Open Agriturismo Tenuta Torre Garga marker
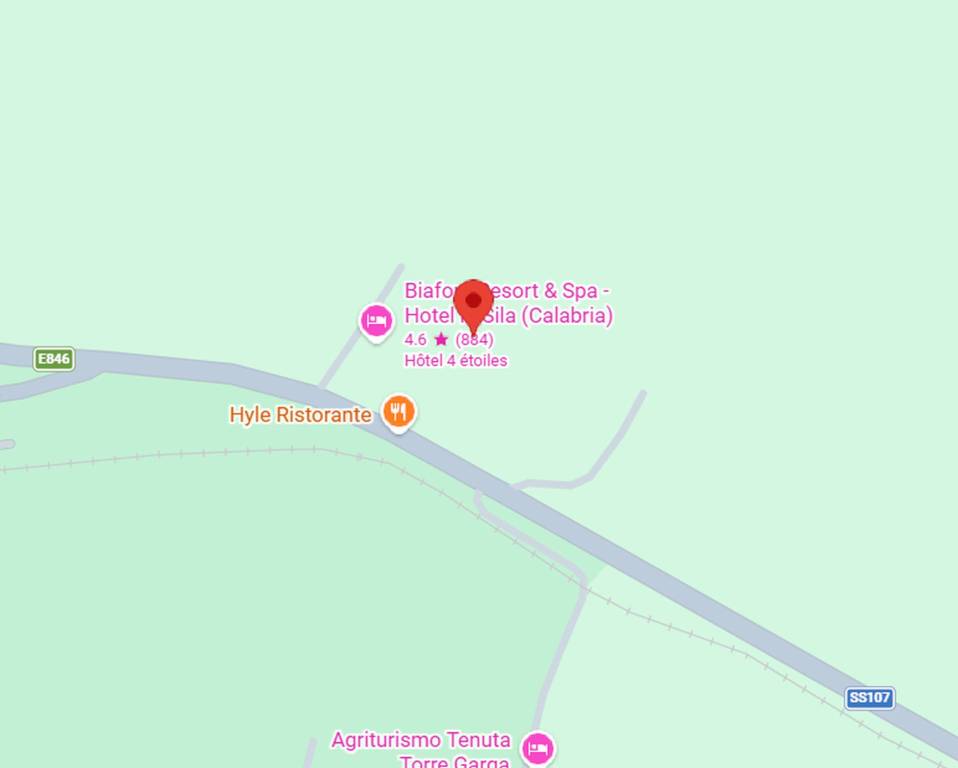958x768 pixels. [539, 747]
